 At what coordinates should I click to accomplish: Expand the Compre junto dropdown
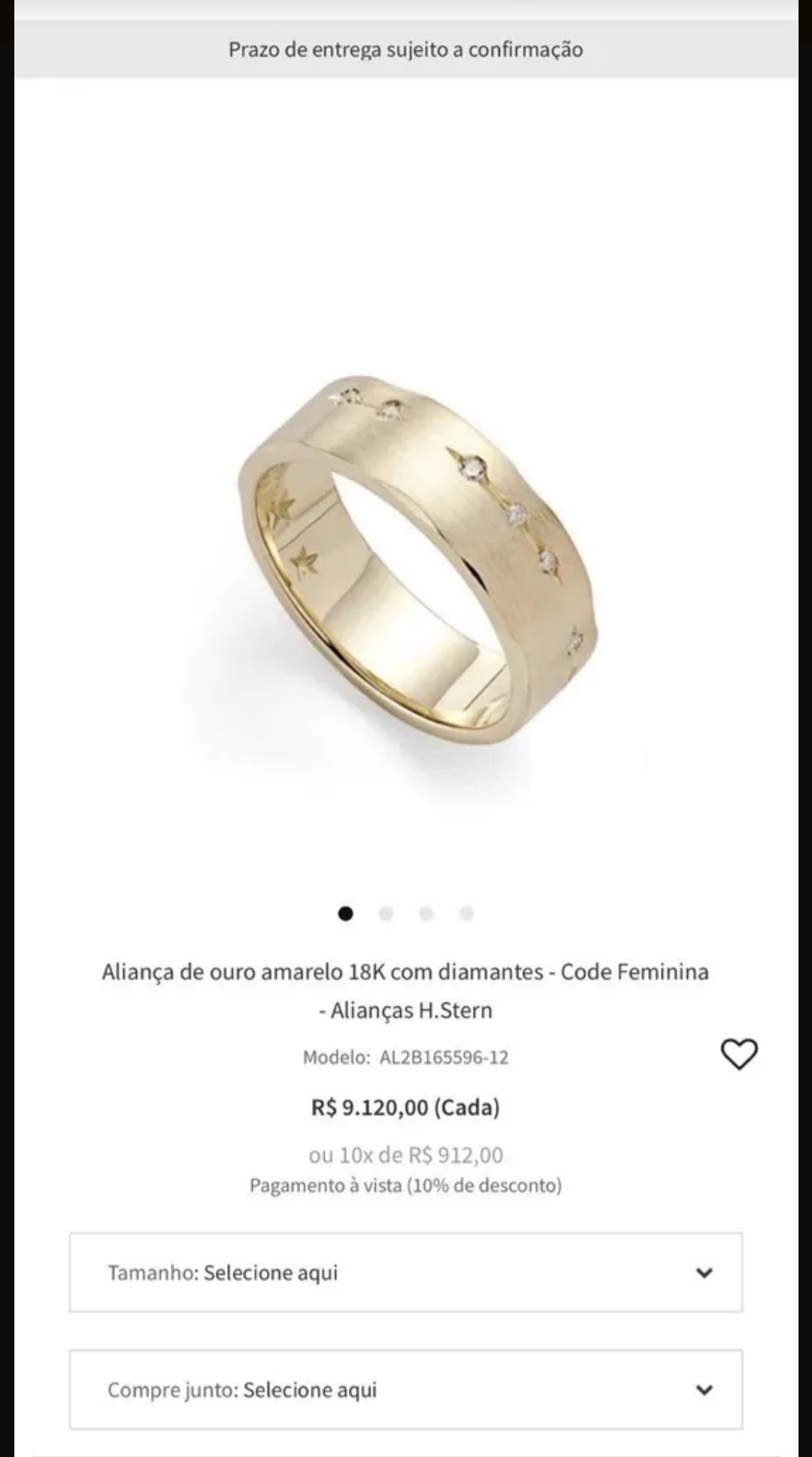(406, 1389)
